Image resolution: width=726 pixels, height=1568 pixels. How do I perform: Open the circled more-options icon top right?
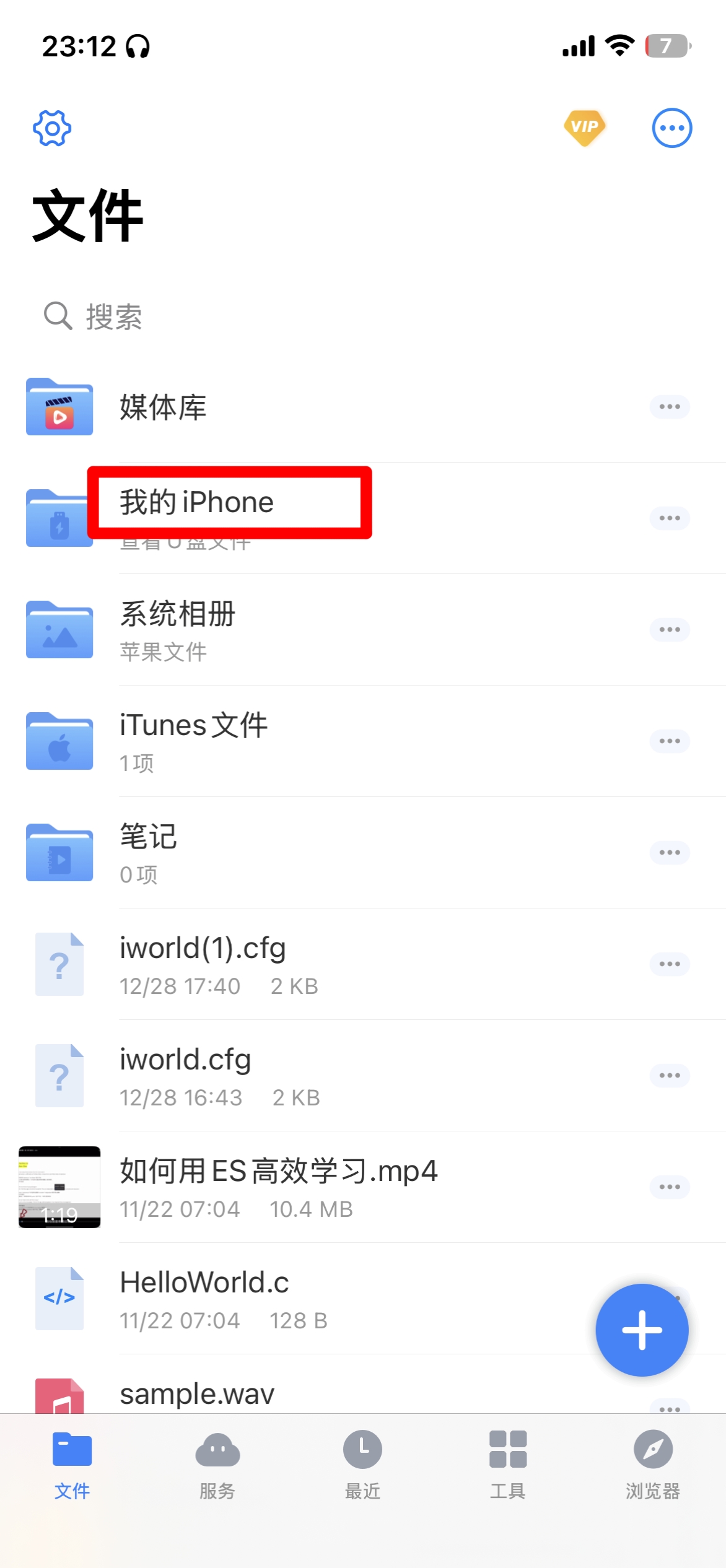tap(671, 128)
